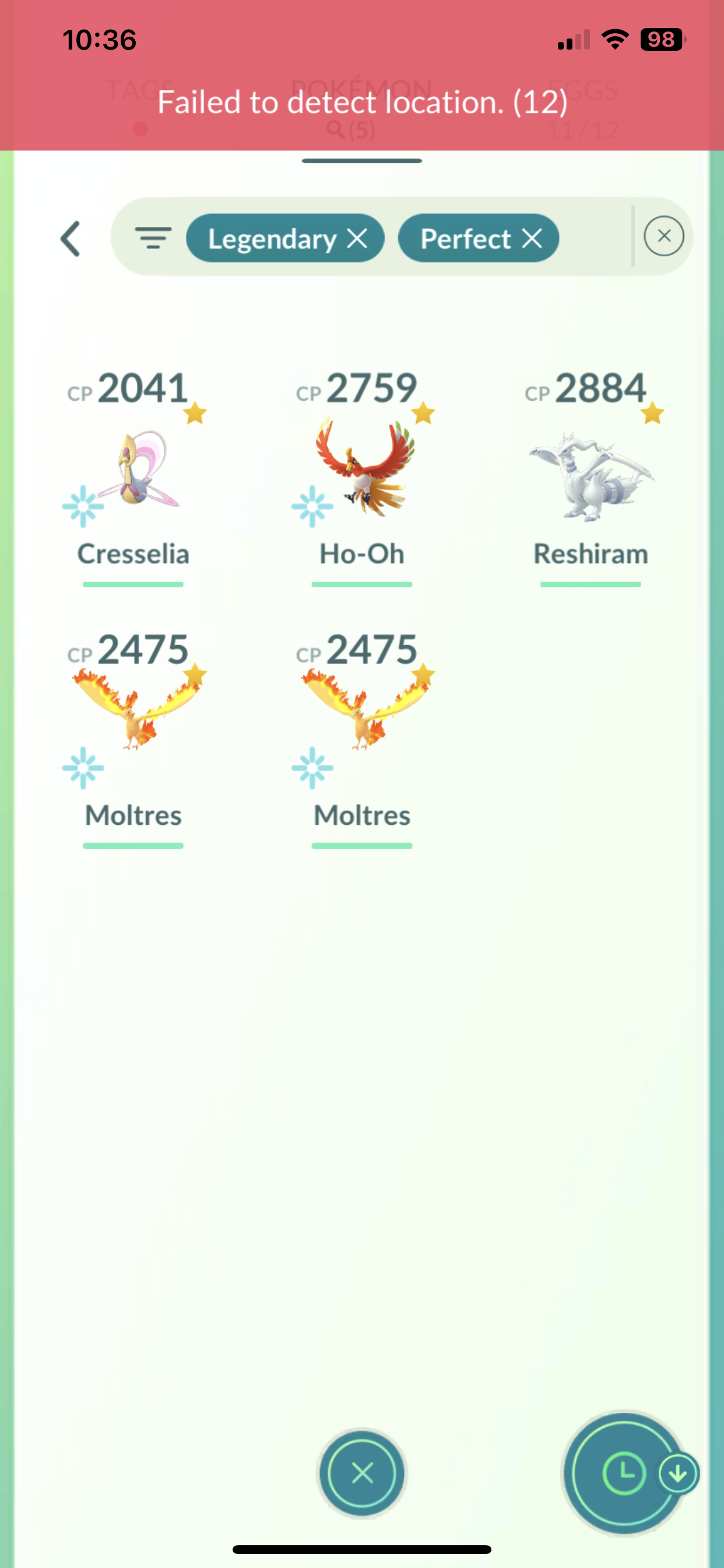
Task: Remove the Legendary filter chip
Action: (357, 239)
